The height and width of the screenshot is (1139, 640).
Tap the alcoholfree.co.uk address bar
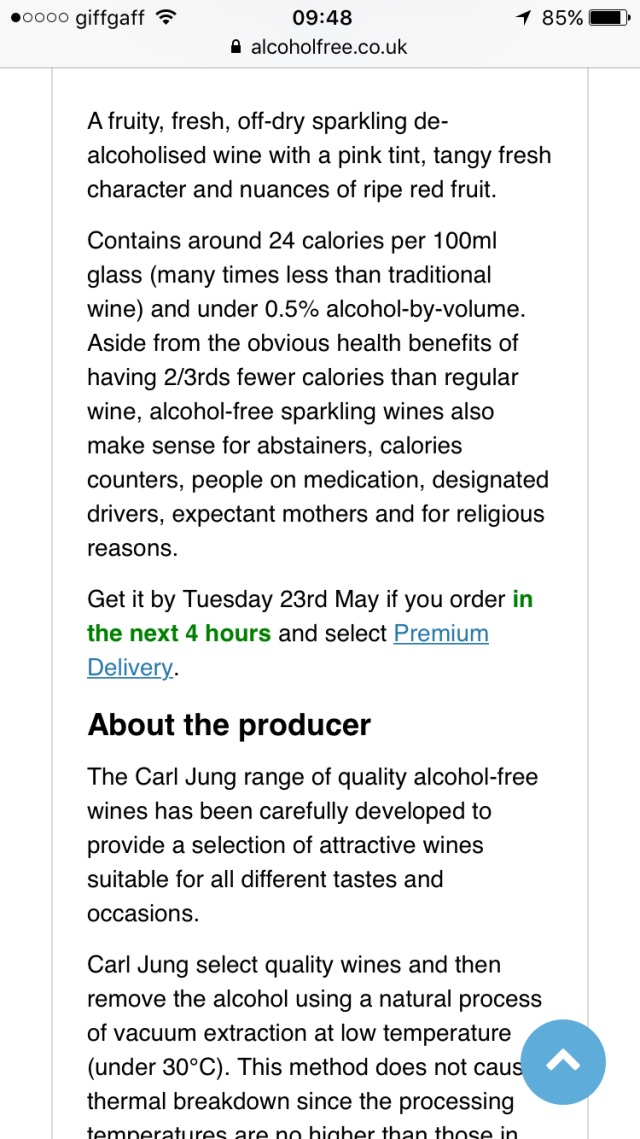(320, 48)
